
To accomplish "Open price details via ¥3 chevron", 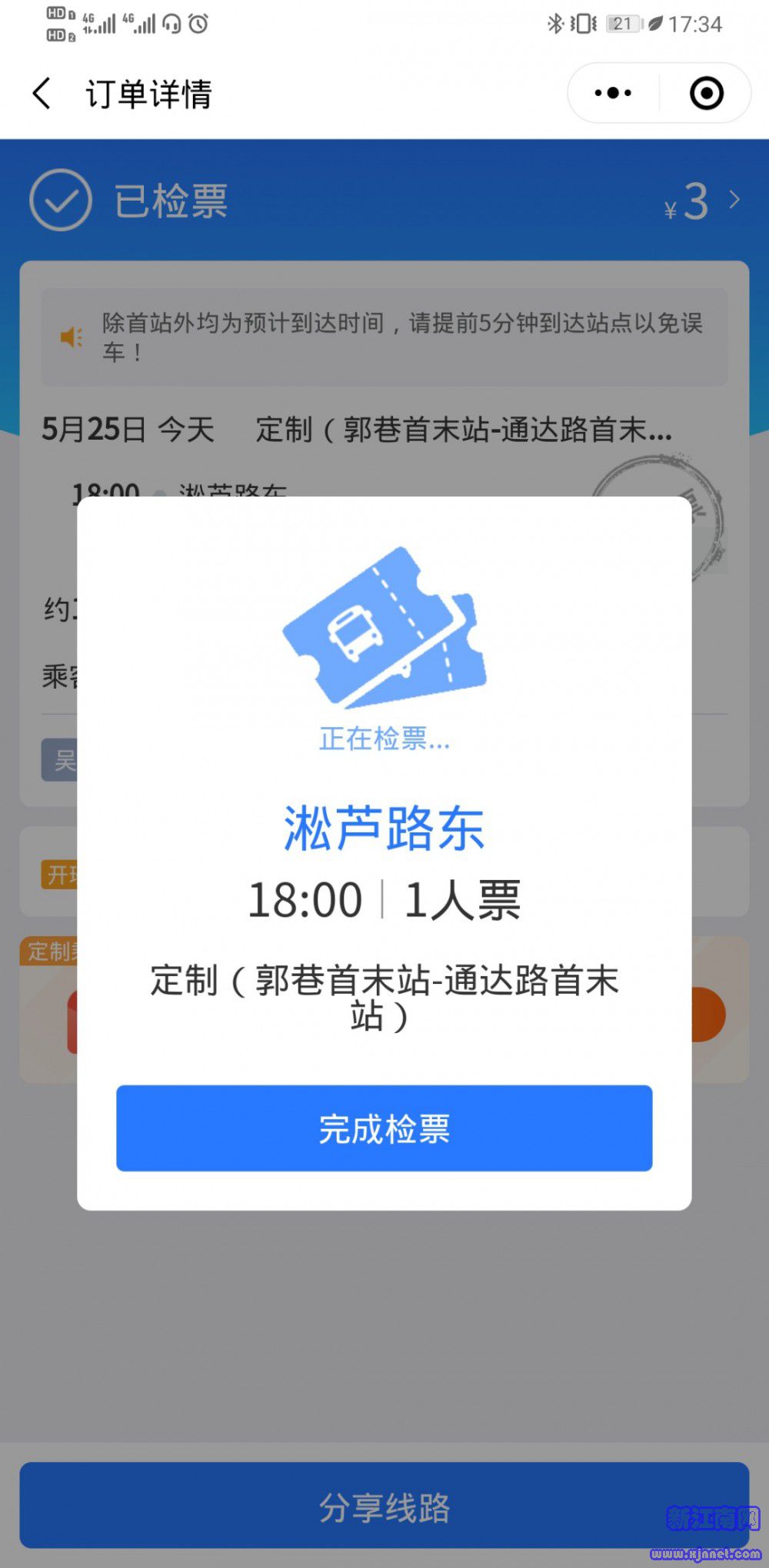I will [x=733, y=200].
